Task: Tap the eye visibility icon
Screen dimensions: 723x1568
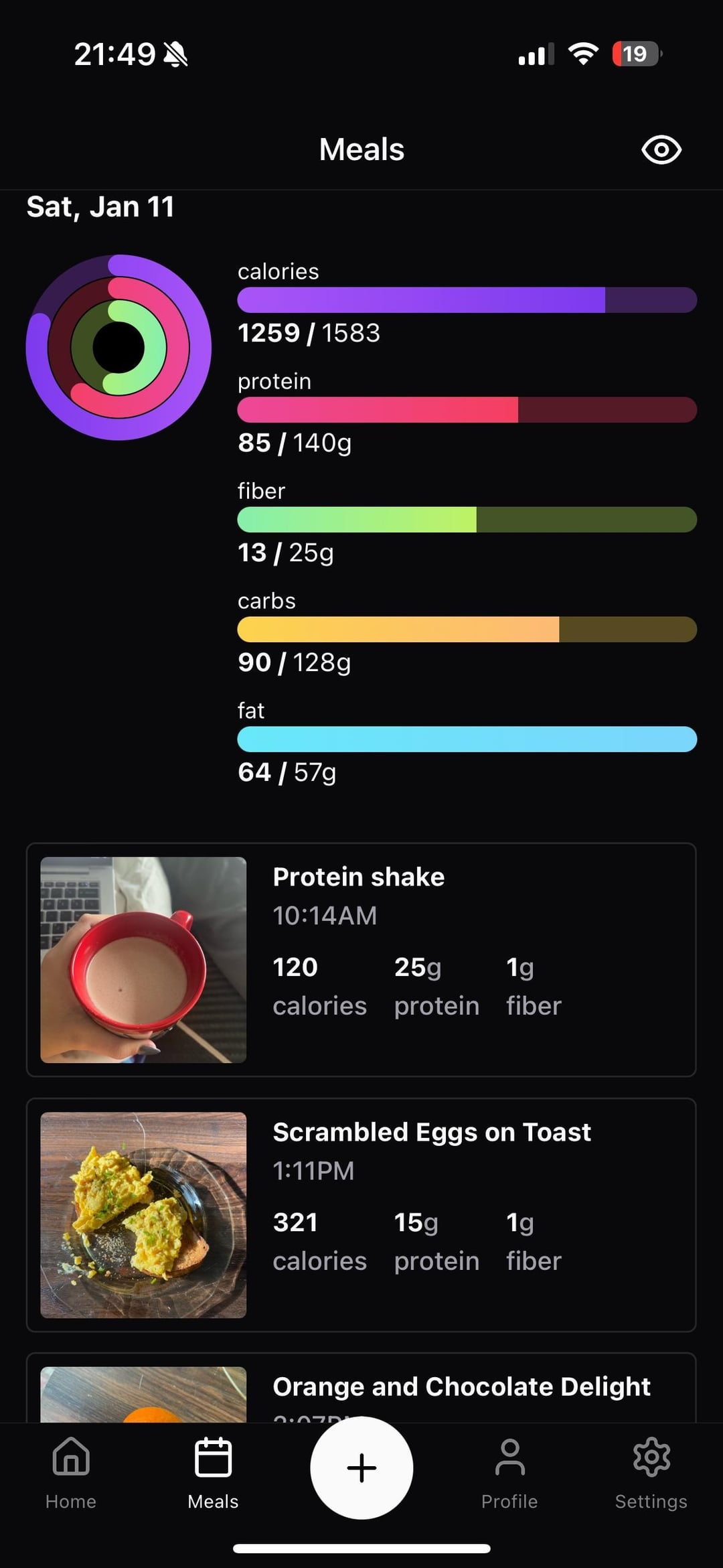Action: pyautogui.click(x=661, y=149)
